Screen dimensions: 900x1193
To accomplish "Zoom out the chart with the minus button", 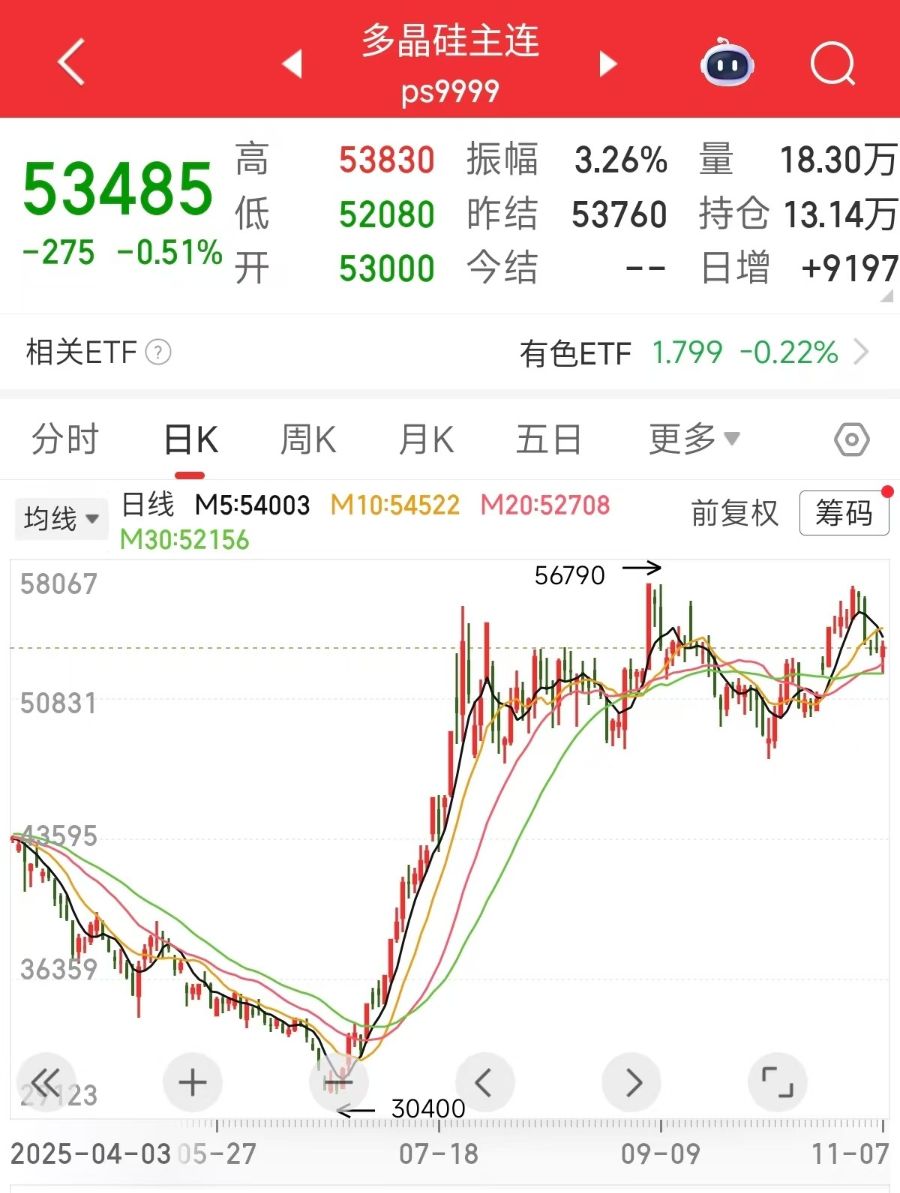I will tap(339, 1082).
